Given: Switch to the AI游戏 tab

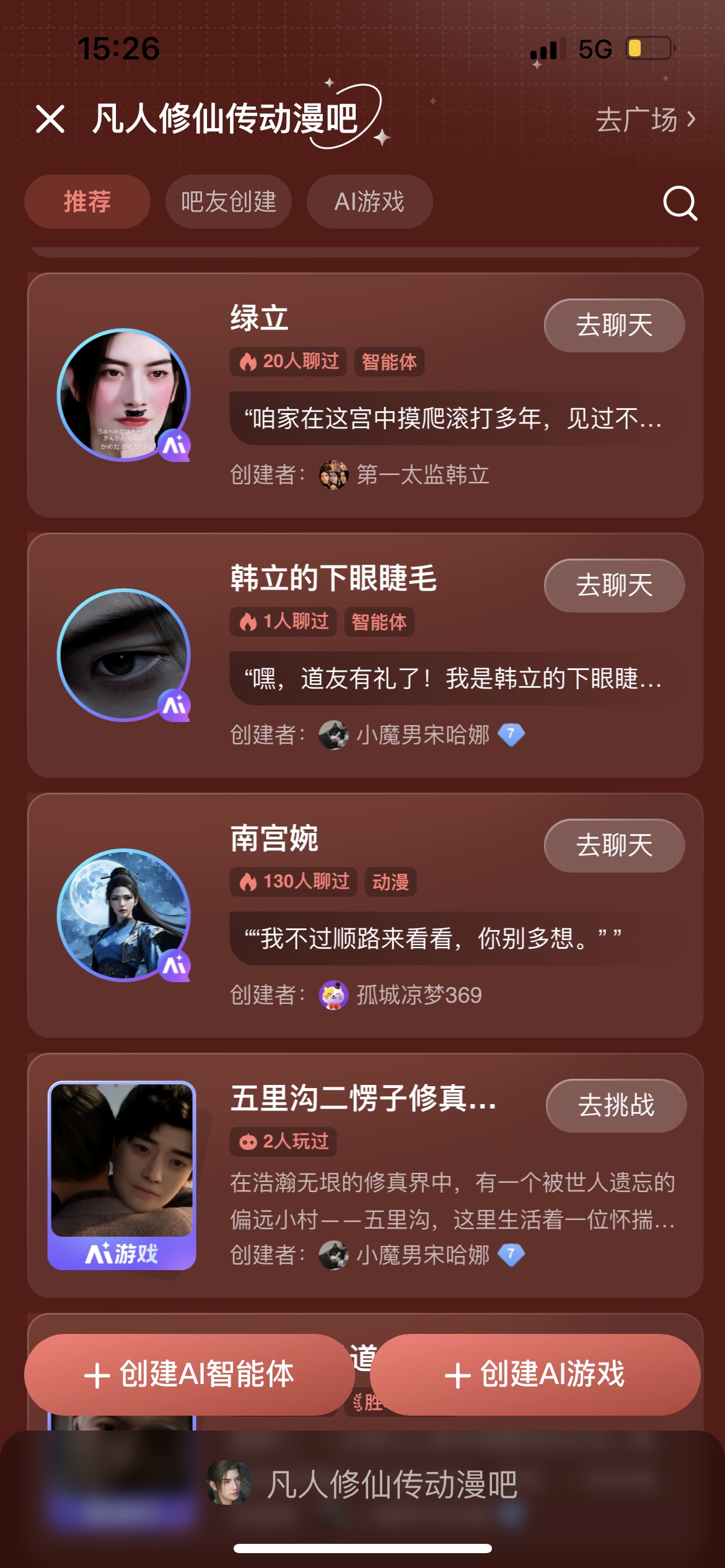Looking at the screenshot, I should tap(369, 202).
